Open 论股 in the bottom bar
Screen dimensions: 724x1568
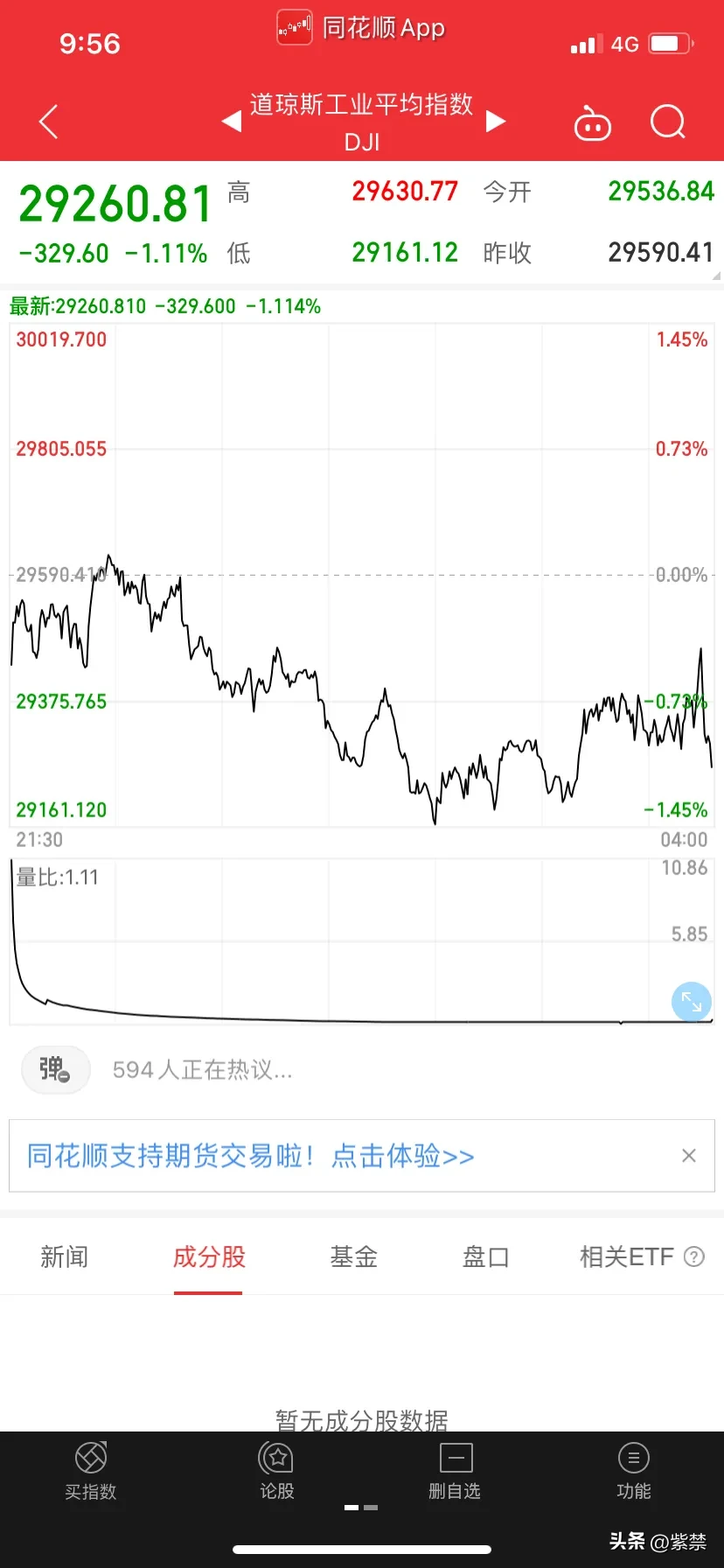pos(276,1470)
